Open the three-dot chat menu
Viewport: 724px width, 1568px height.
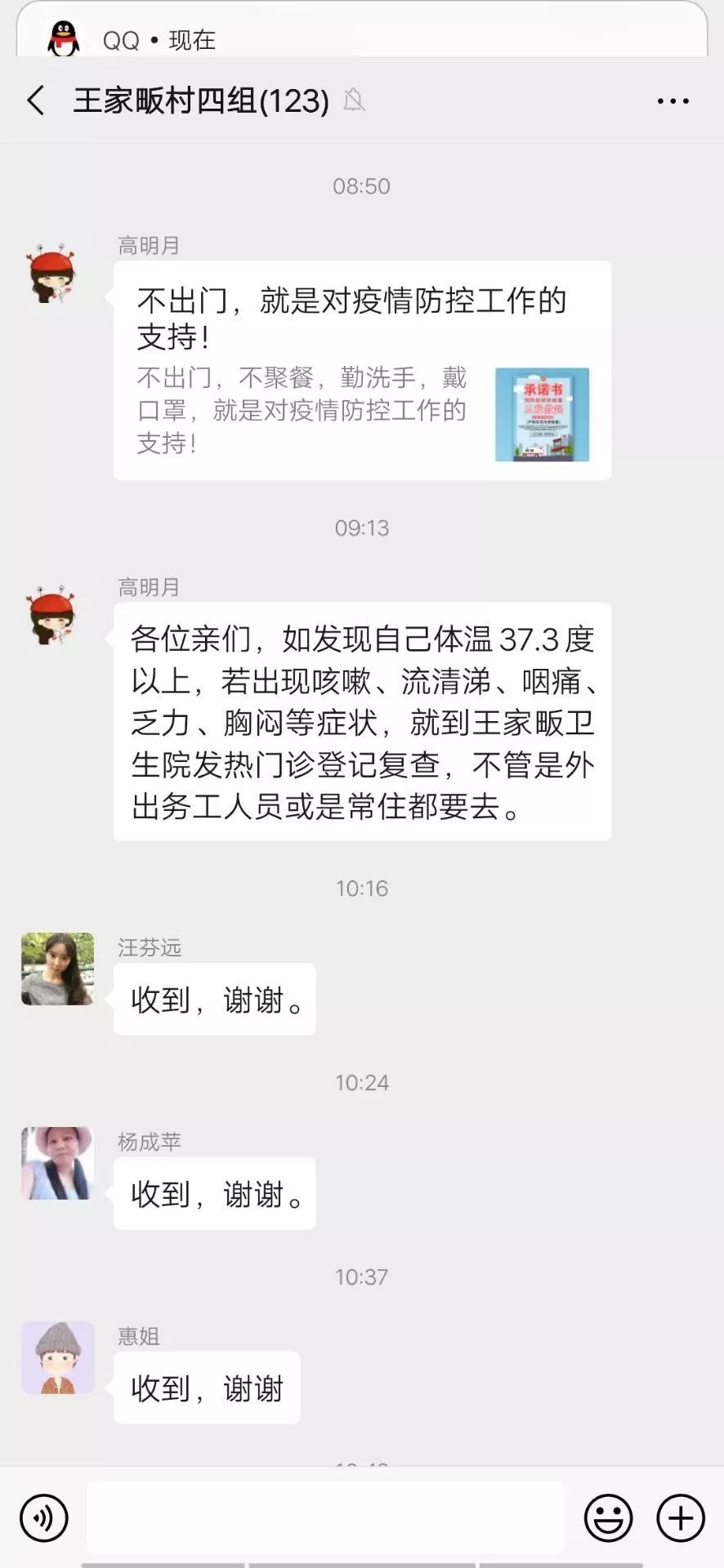coord(673,101)
